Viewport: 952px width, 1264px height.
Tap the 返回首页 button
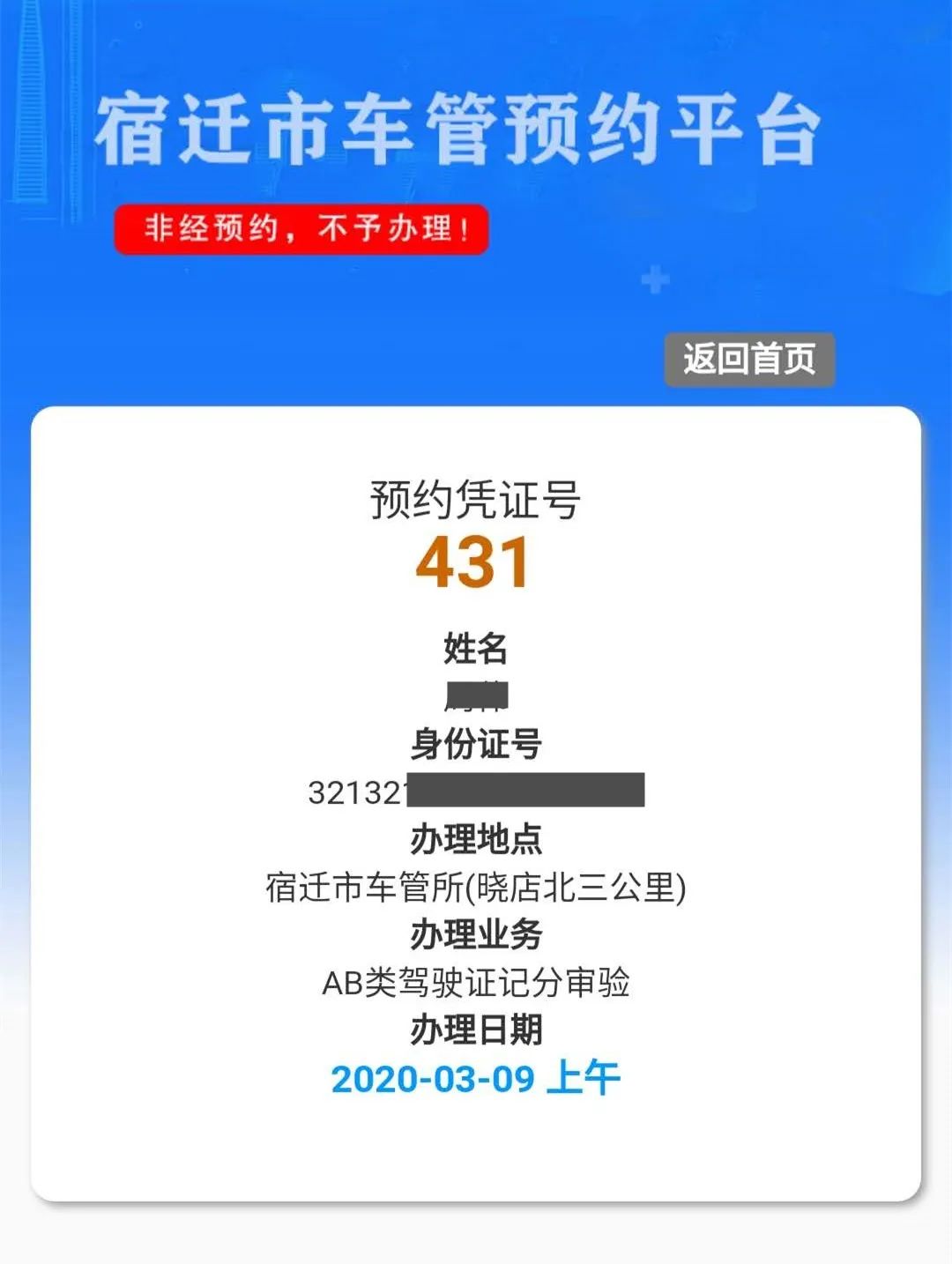click(748, 360)
